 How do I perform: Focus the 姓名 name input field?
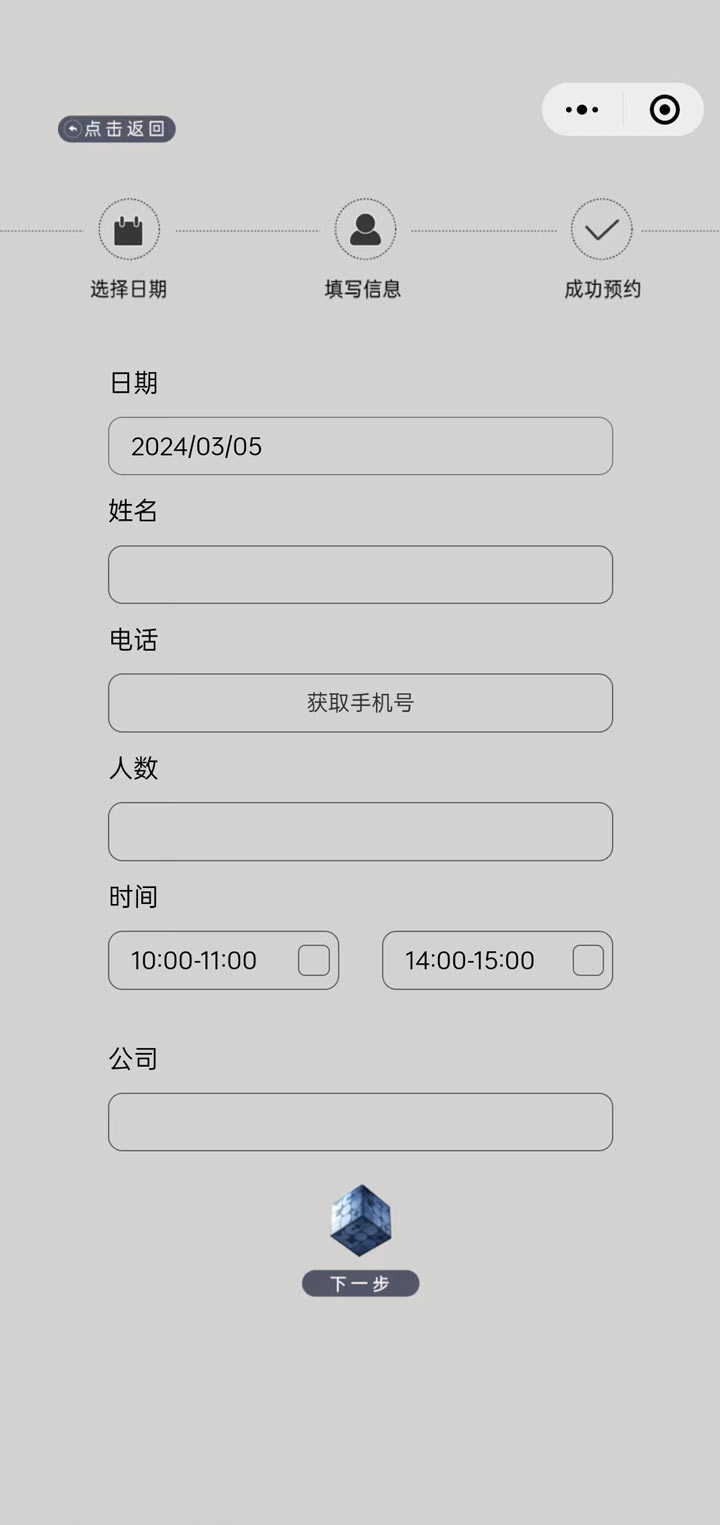[360, 575]
